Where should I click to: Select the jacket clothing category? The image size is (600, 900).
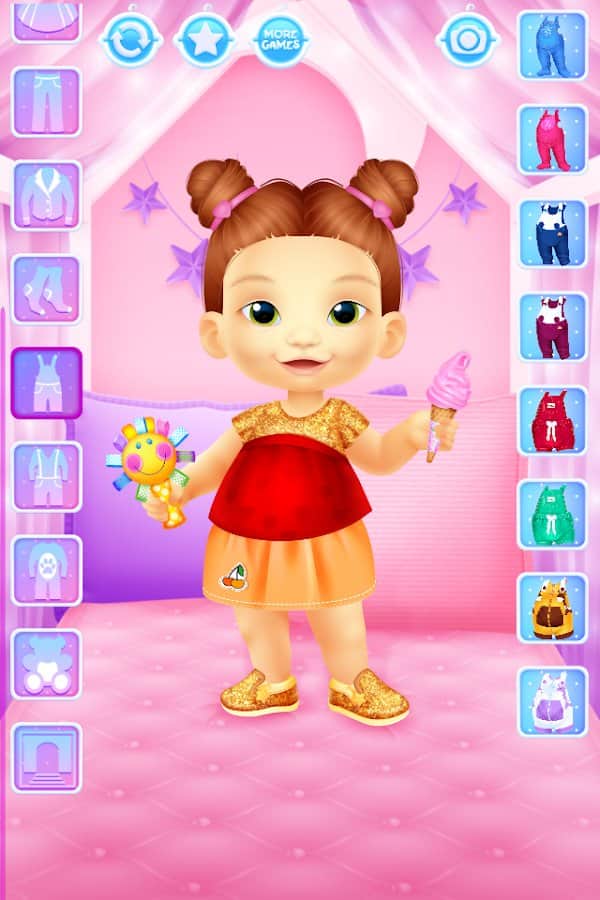[46, 195]
